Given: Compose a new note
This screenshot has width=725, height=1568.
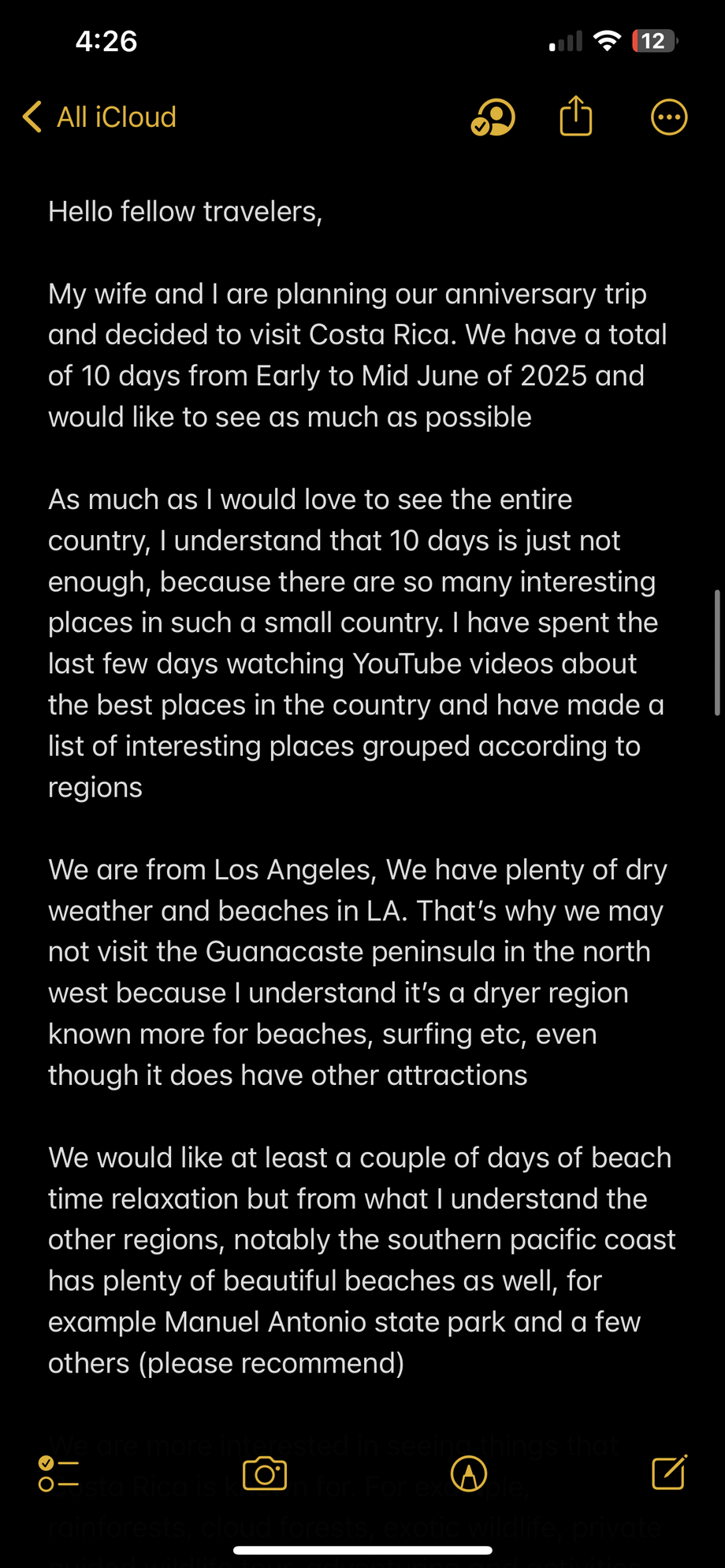Looking at the screenshot, I should (x=669, y=1472).
